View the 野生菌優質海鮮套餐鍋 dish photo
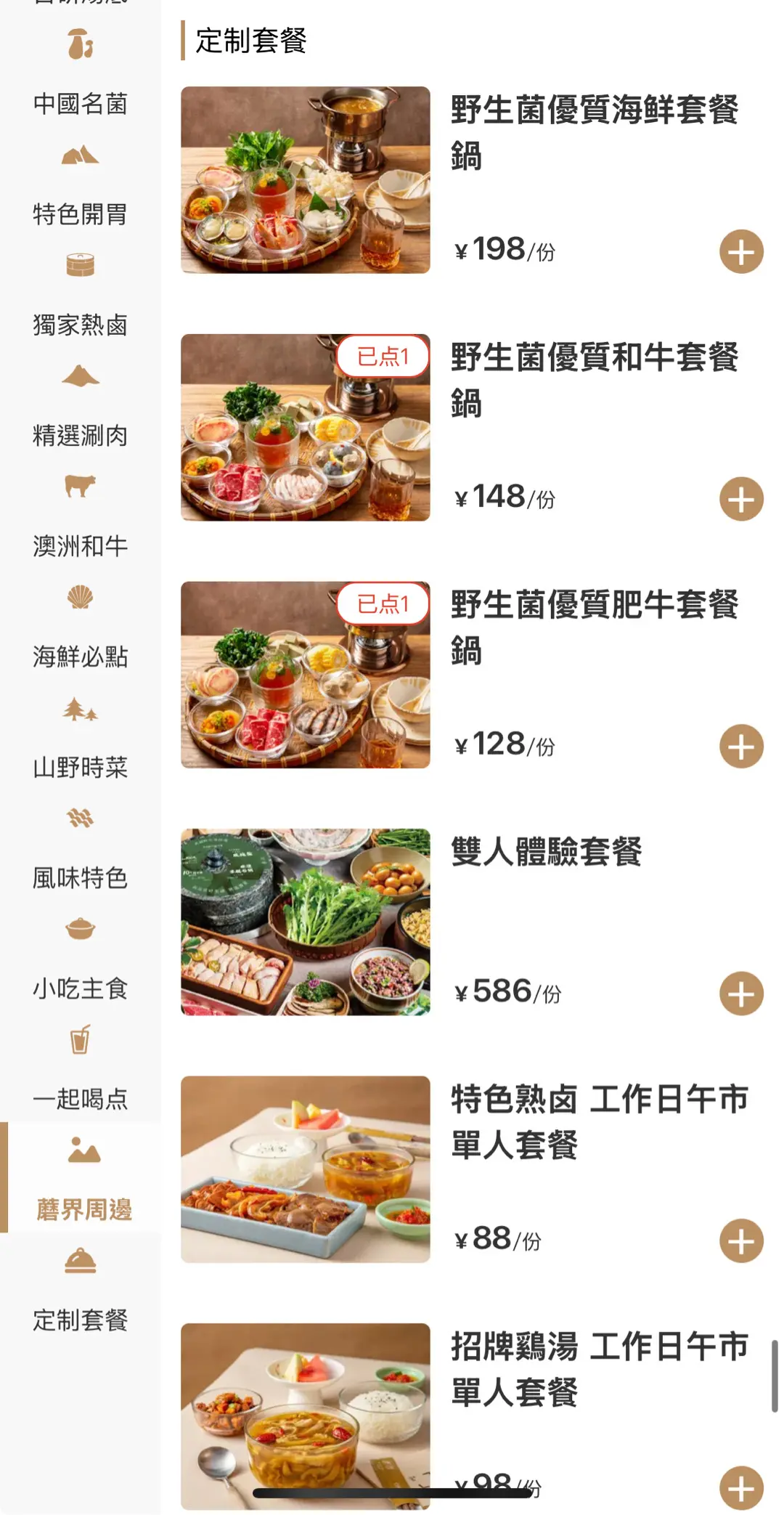 305,180
